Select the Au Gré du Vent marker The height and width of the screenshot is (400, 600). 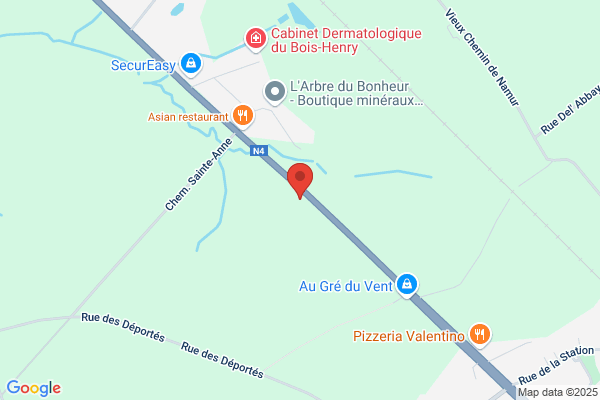pyautogui.click(x=407, y=285)
